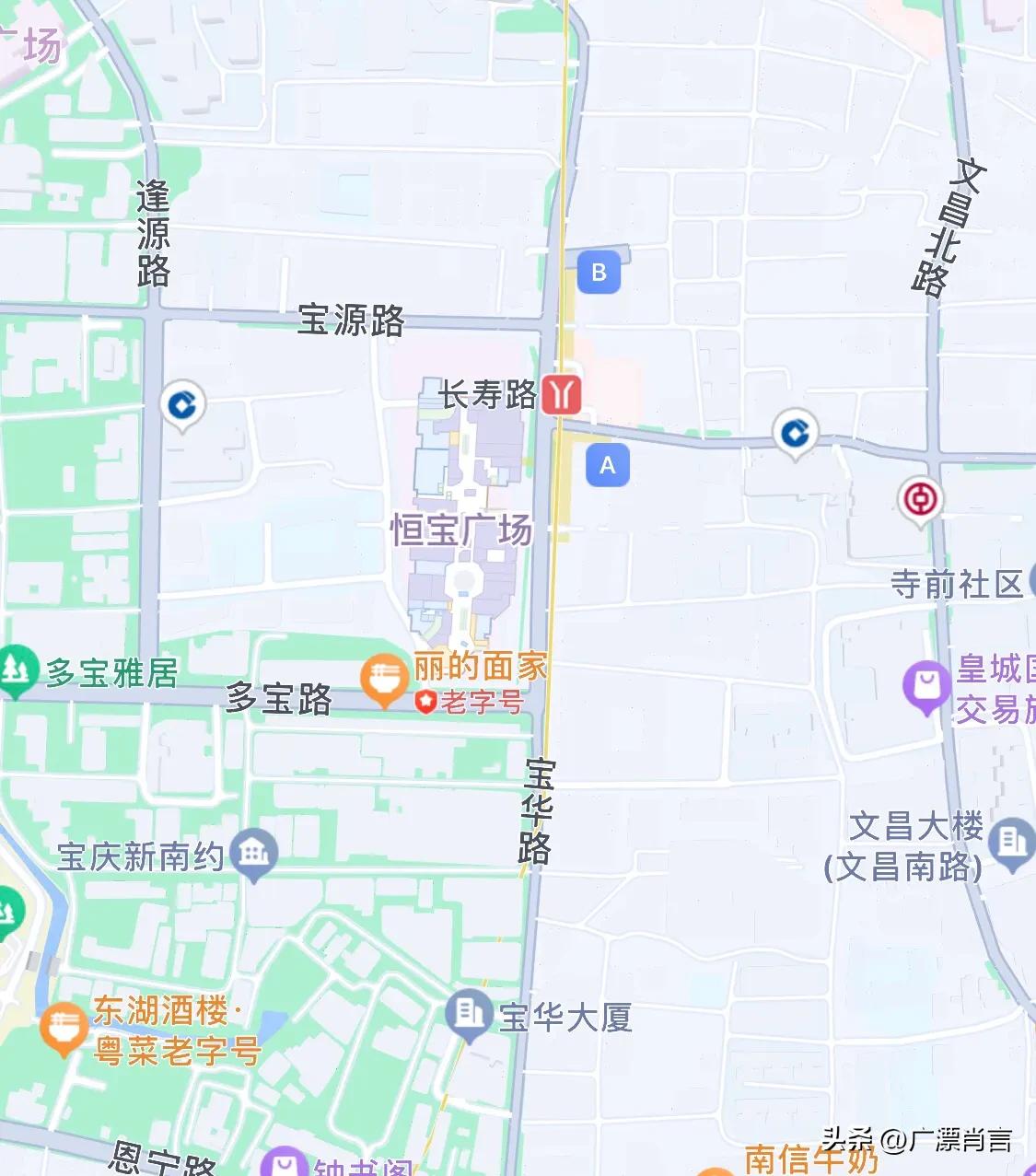Select metro exit A badge

click(x=605, y=465)
